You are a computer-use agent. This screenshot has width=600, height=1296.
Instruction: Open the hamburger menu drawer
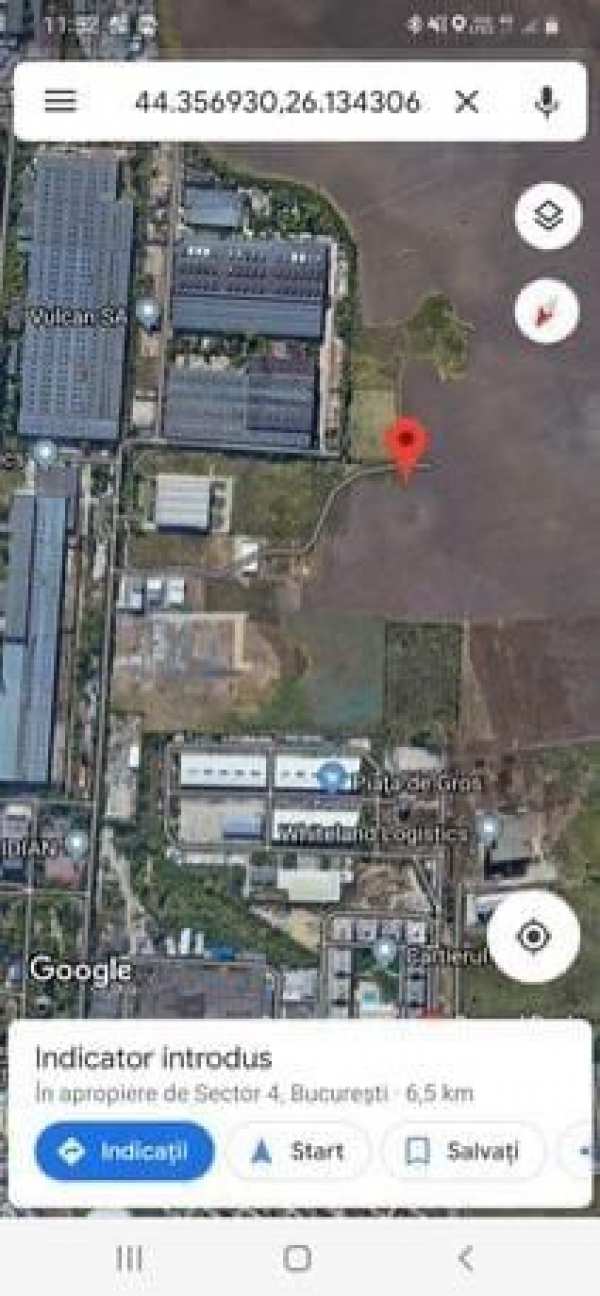(x=60, y=101)
